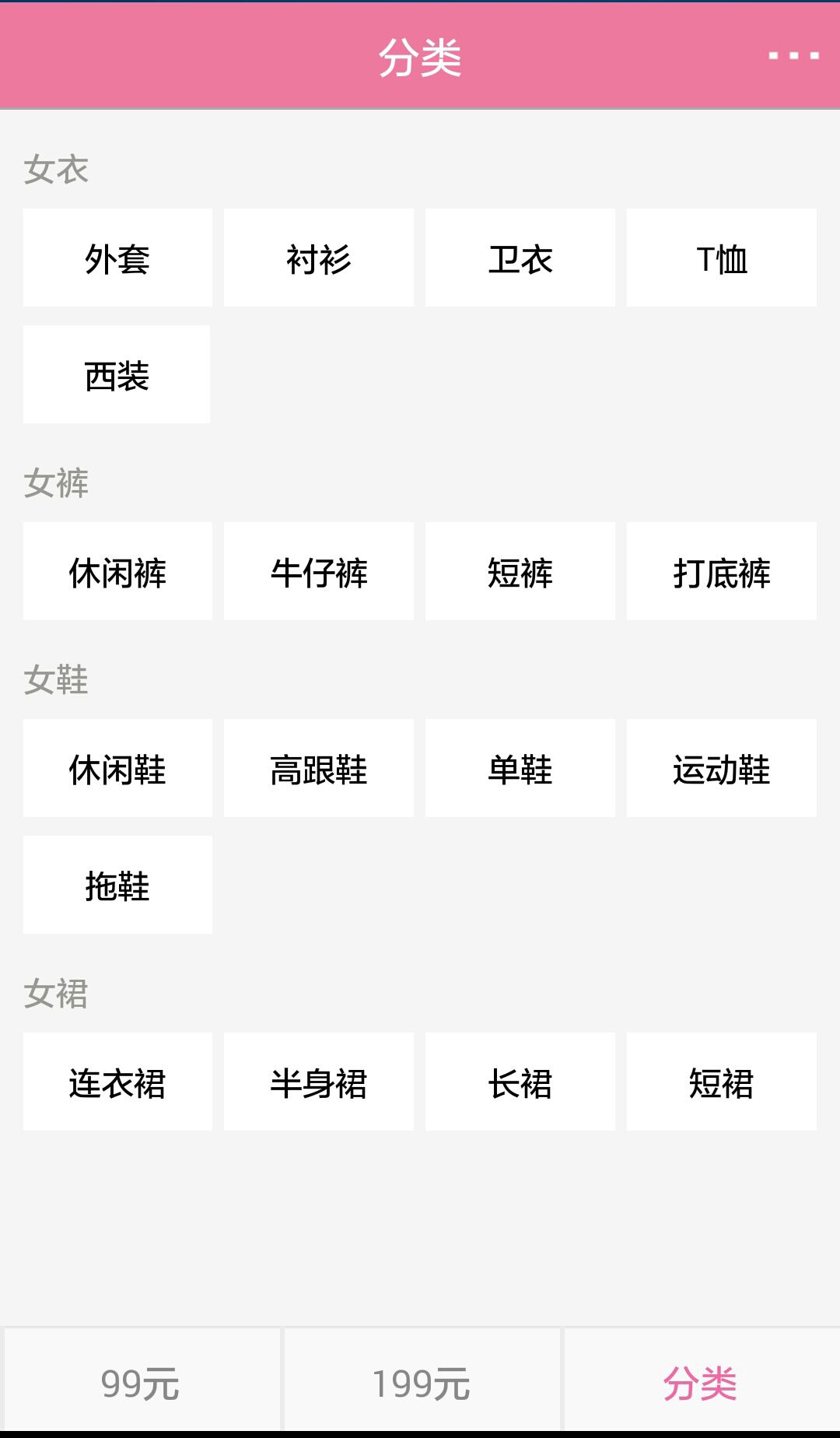
Task: Switch to the 199元 tab
Action: [x=421, y=1383]
